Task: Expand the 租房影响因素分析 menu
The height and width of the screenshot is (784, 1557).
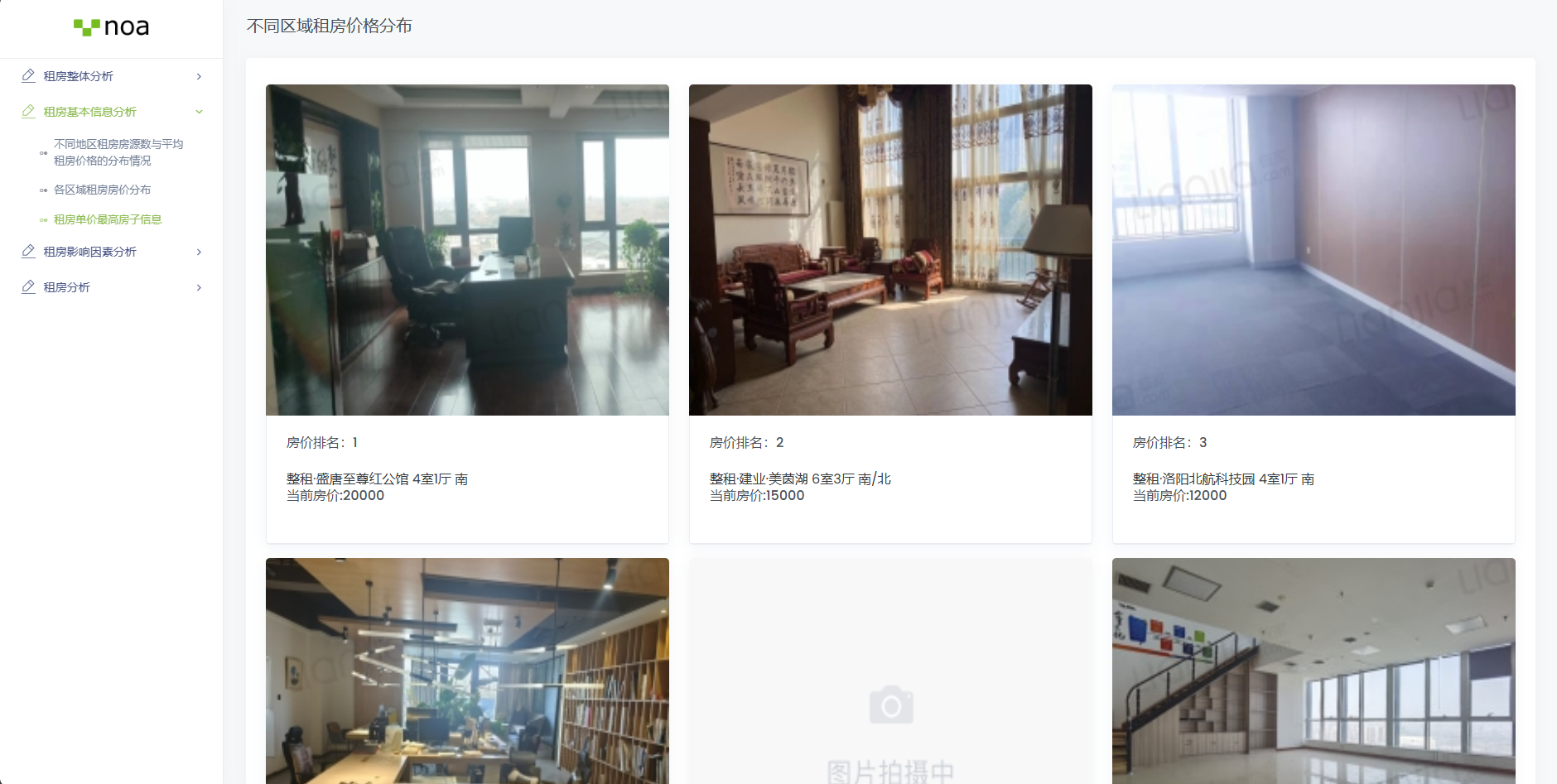Action: [x=111, y=252]
